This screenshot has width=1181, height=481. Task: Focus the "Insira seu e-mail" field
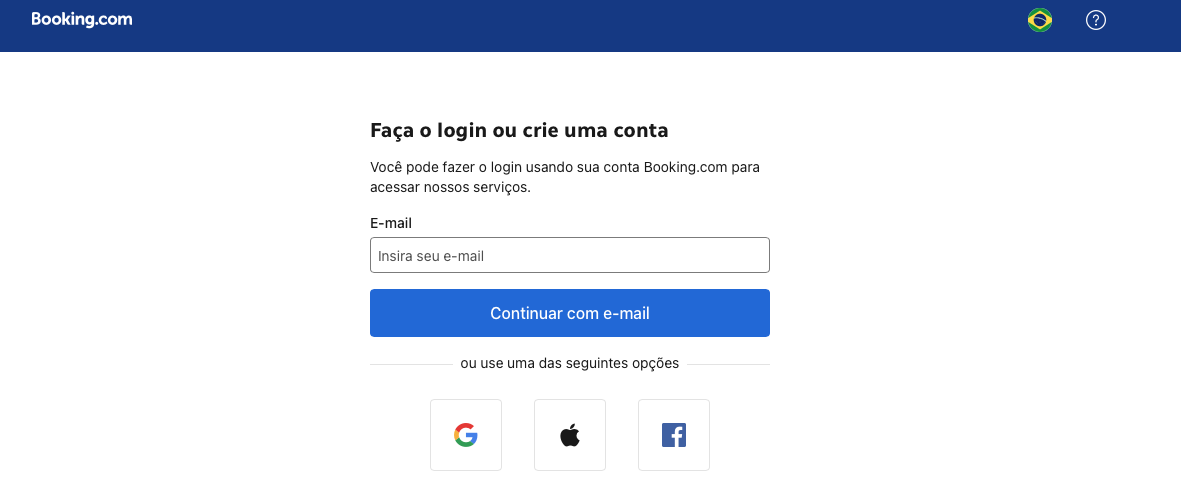click(569, 255)
